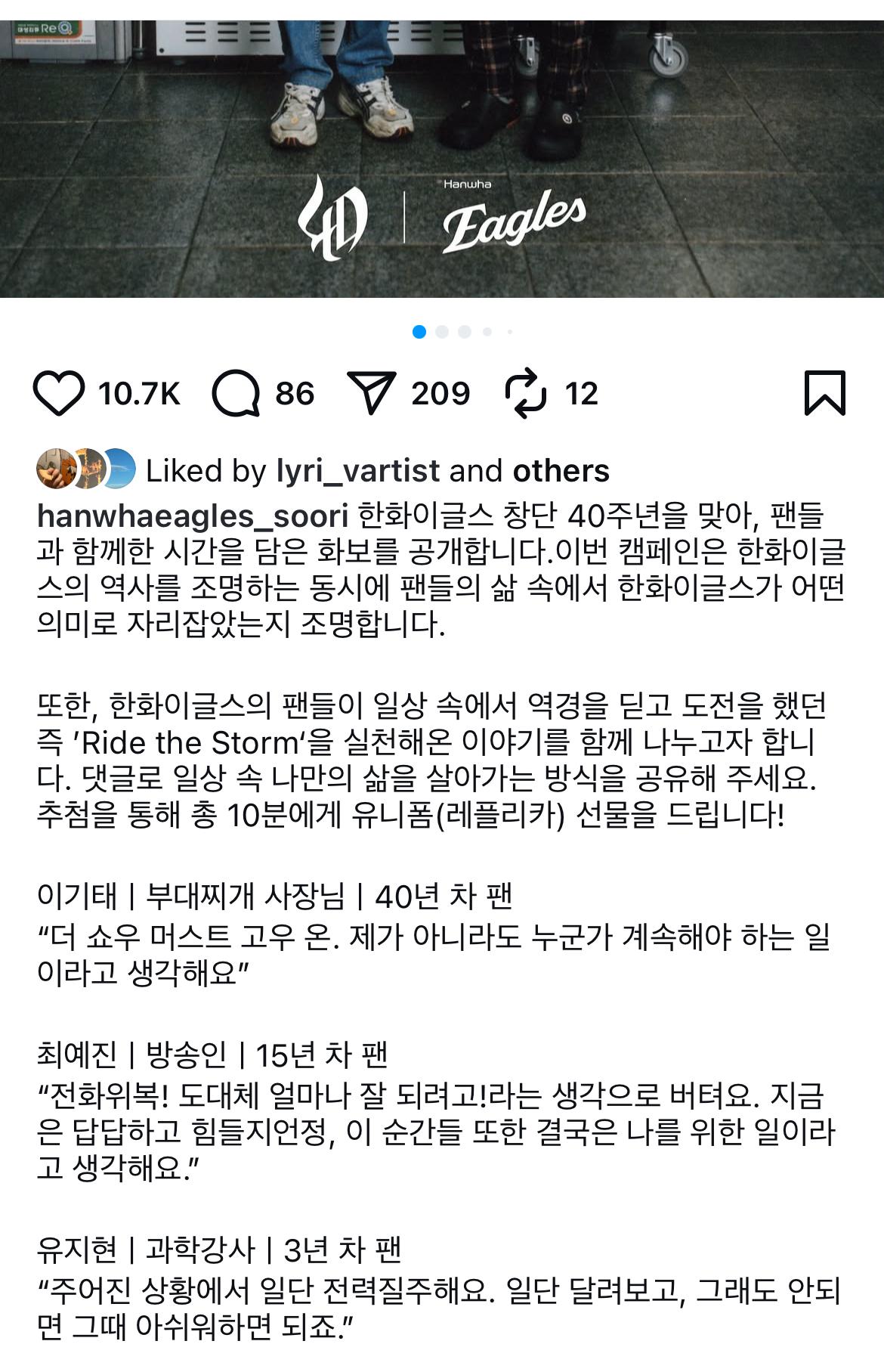884x1372 pixels.
Task: Open the comments on this post
Action: [x=236, y=394]
